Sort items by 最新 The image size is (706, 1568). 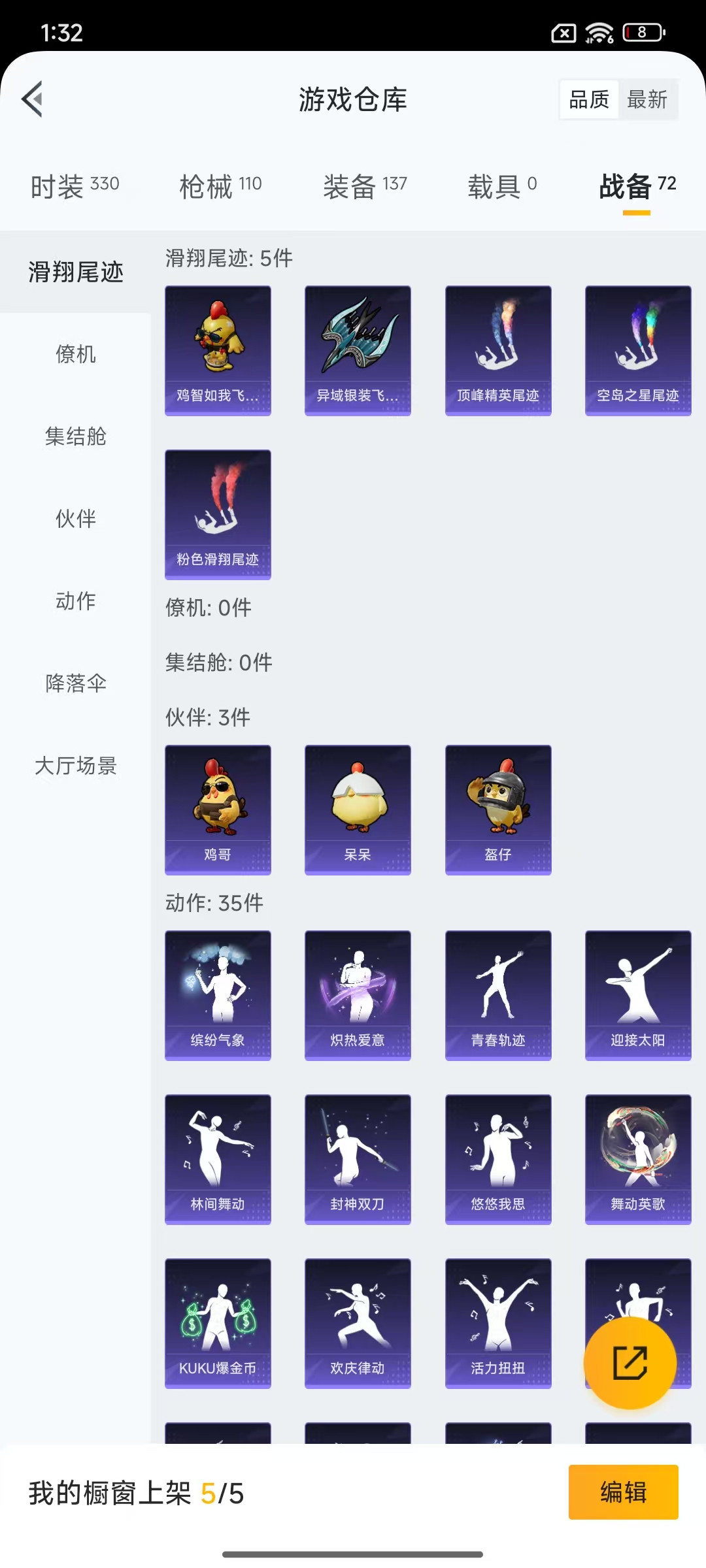tap(647, 99)
